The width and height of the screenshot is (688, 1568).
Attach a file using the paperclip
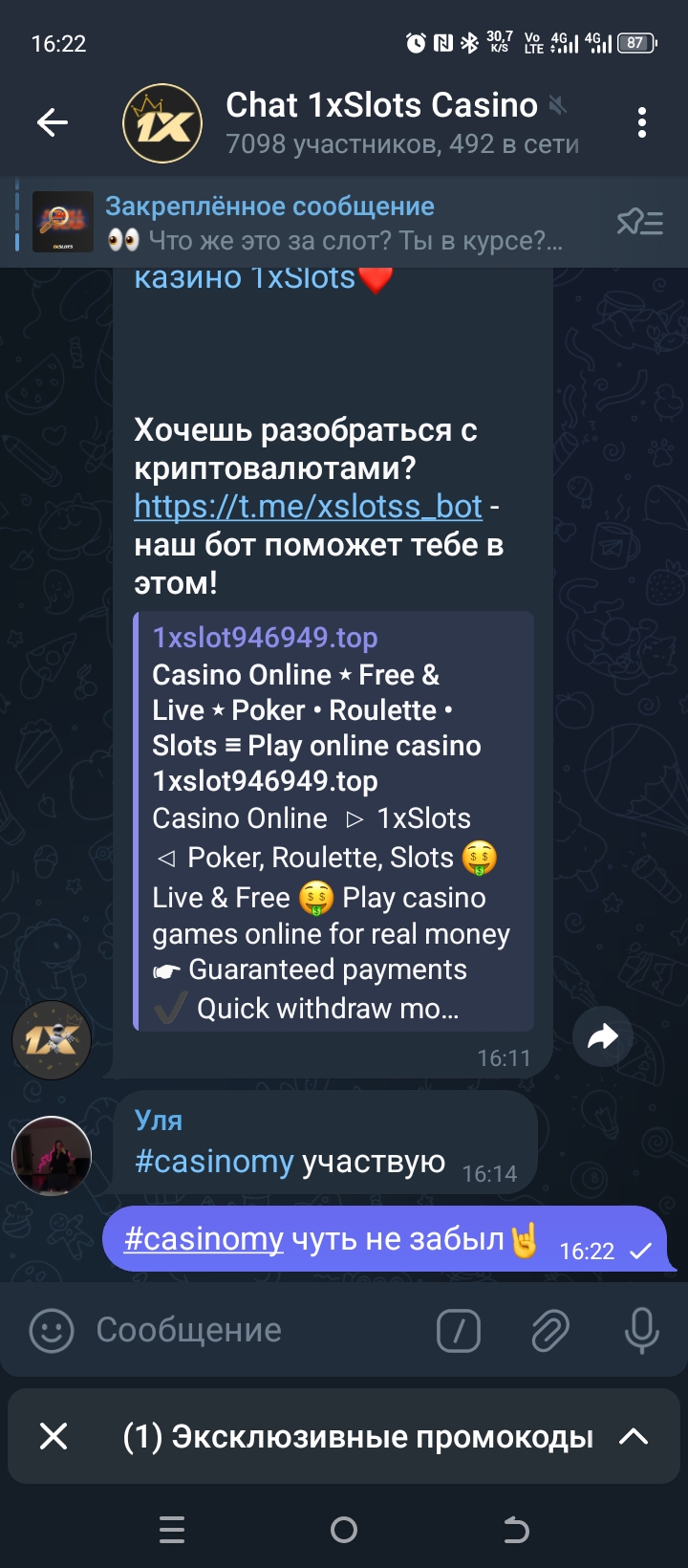tap(549, 1330)
